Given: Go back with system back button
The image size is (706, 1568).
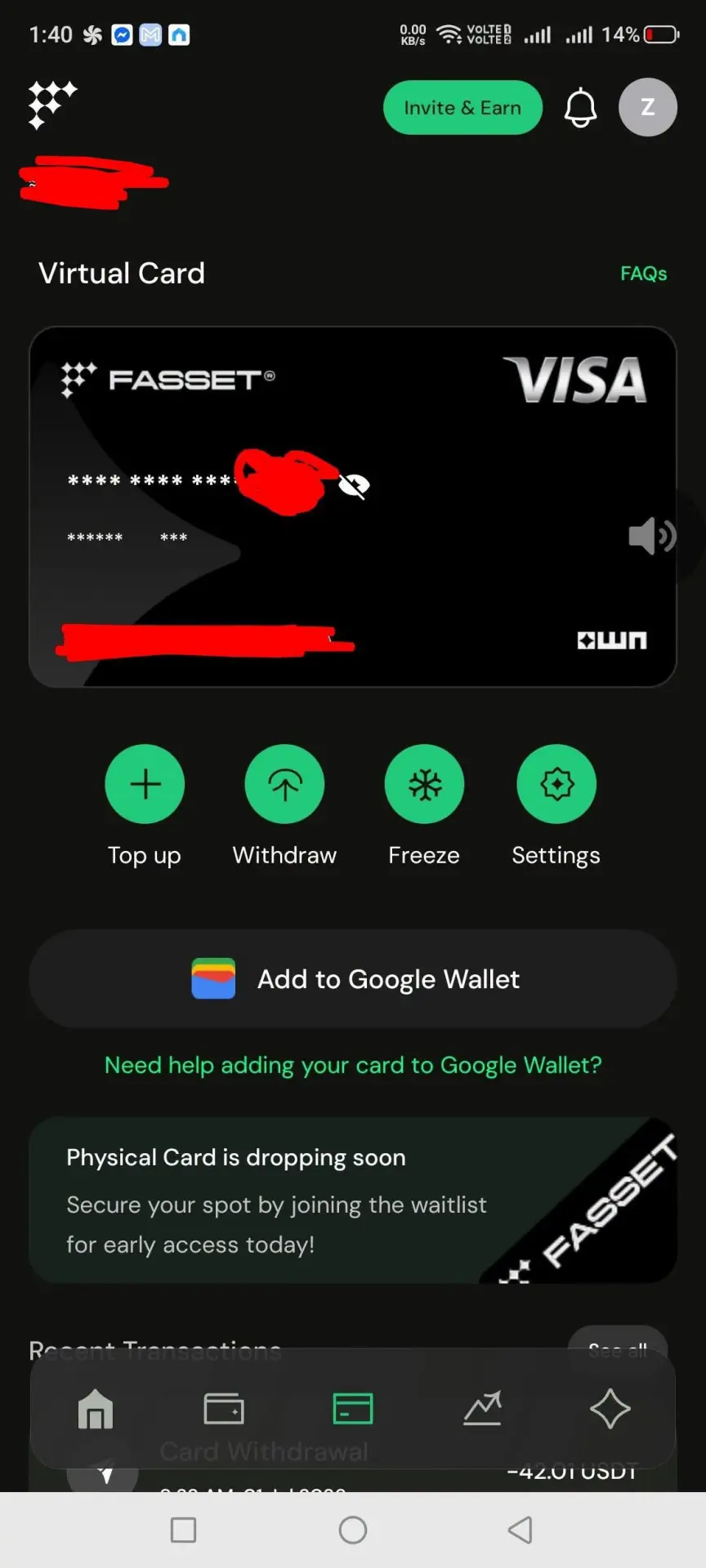Looking at the screenshot, I should (x=521, y=1530).
